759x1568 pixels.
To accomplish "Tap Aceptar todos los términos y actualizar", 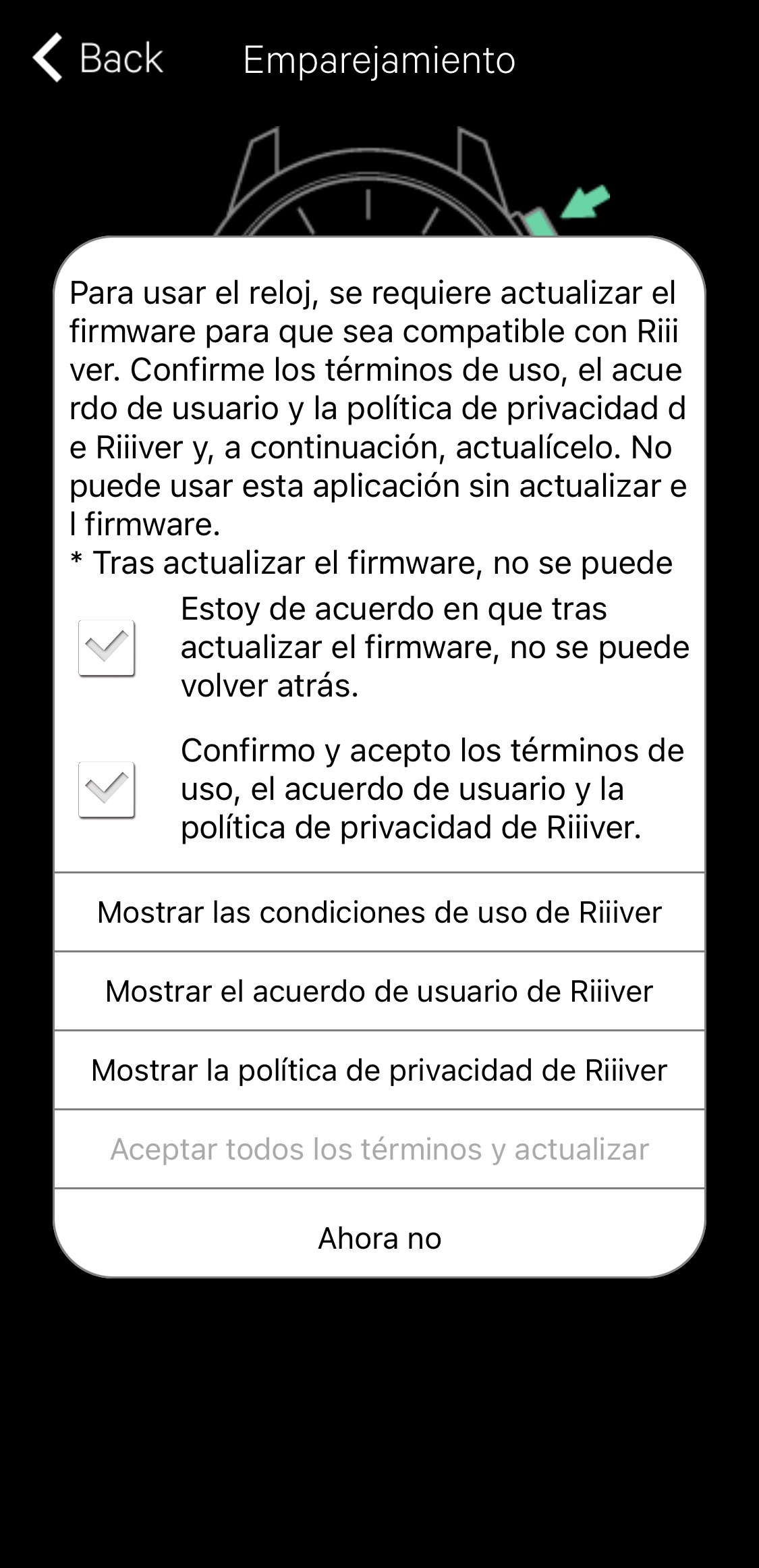I will (x=379, y=1150).
